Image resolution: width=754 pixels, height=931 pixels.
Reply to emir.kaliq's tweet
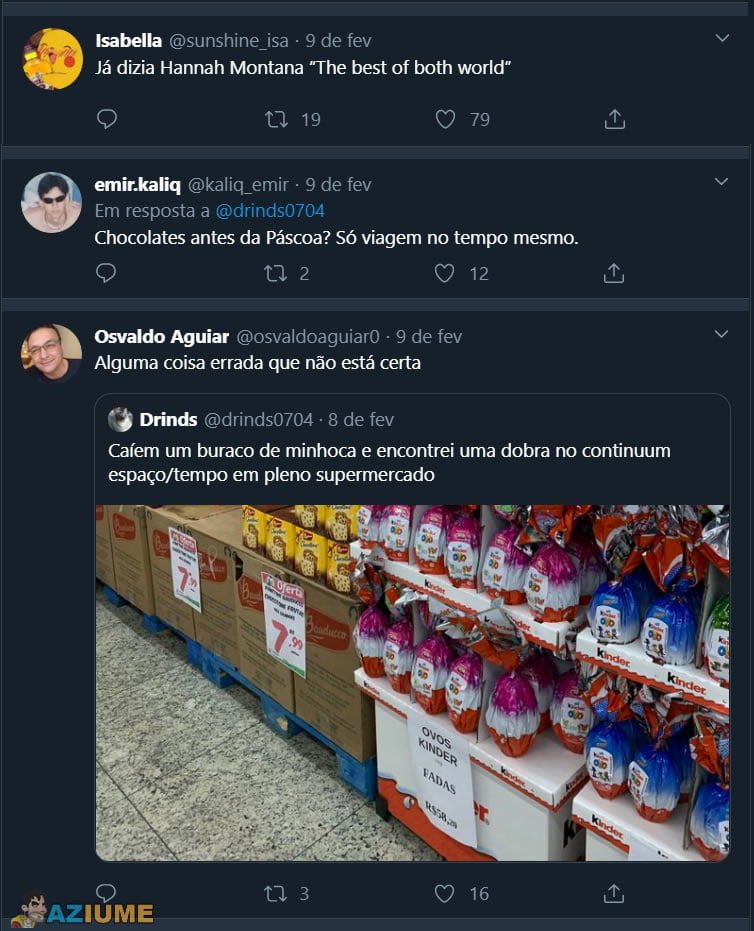pos(107,273)
